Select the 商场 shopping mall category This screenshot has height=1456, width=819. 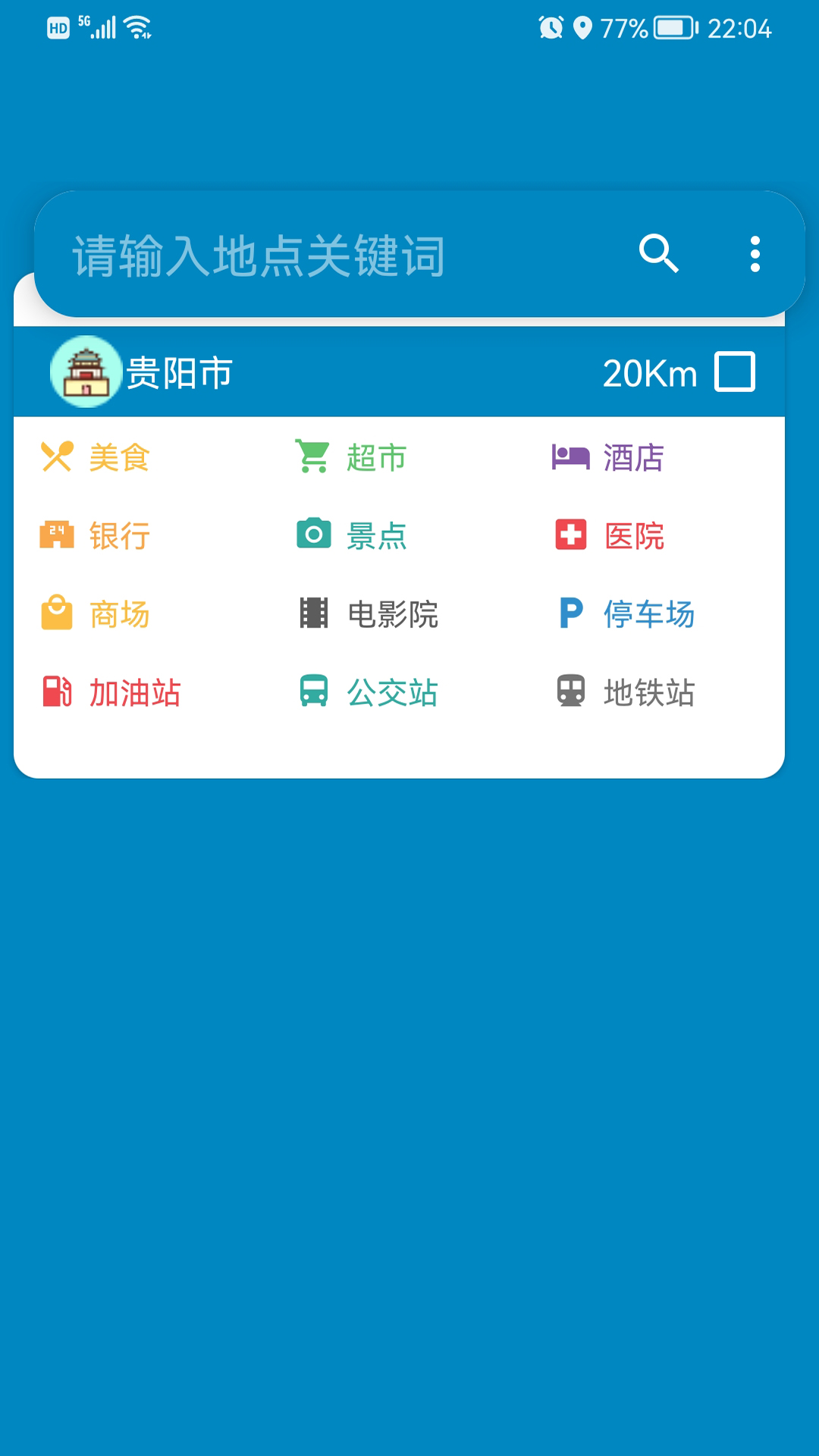click(x=96, y=613)
